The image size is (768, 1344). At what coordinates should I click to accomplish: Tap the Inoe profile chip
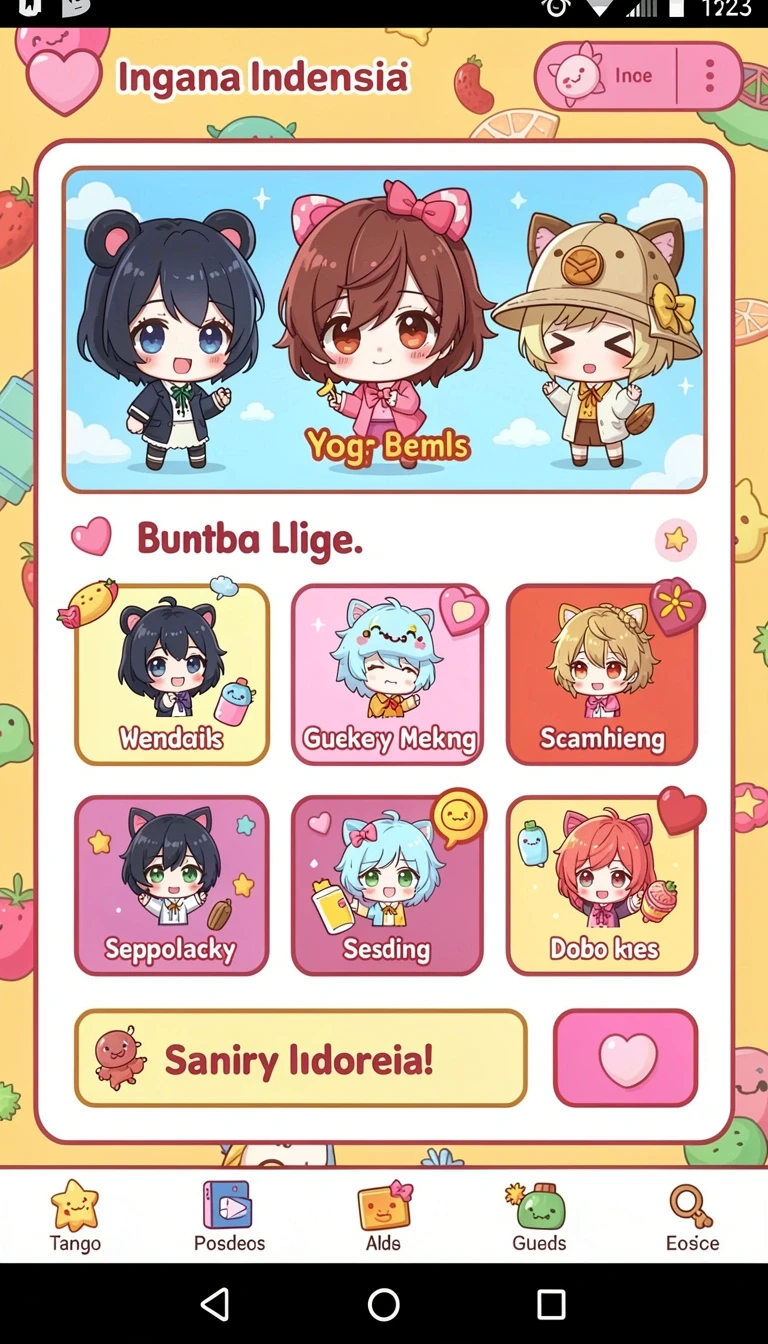[607, 76]
